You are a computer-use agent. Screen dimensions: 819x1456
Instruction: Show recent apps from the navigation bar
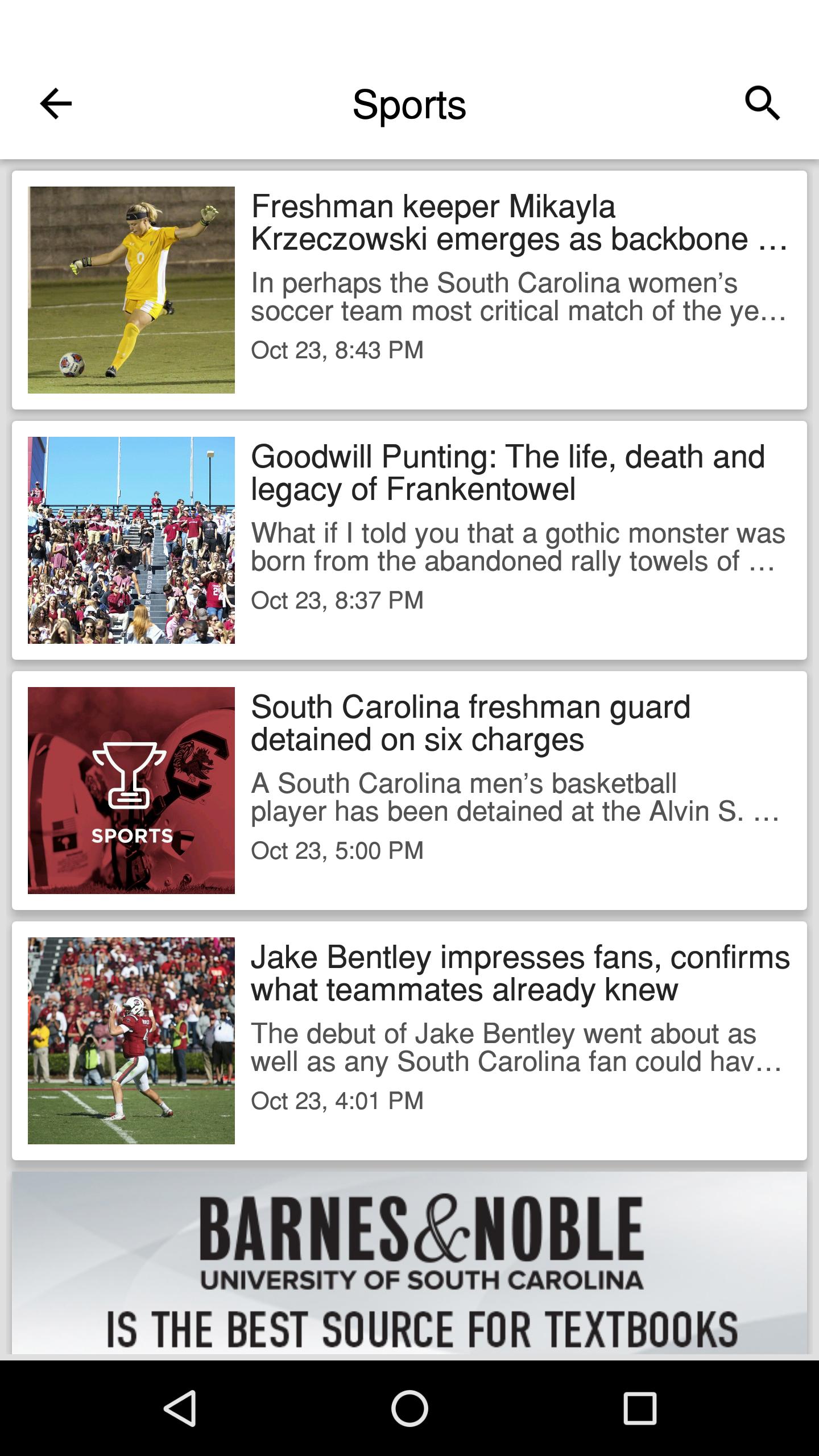(640, 1408)
